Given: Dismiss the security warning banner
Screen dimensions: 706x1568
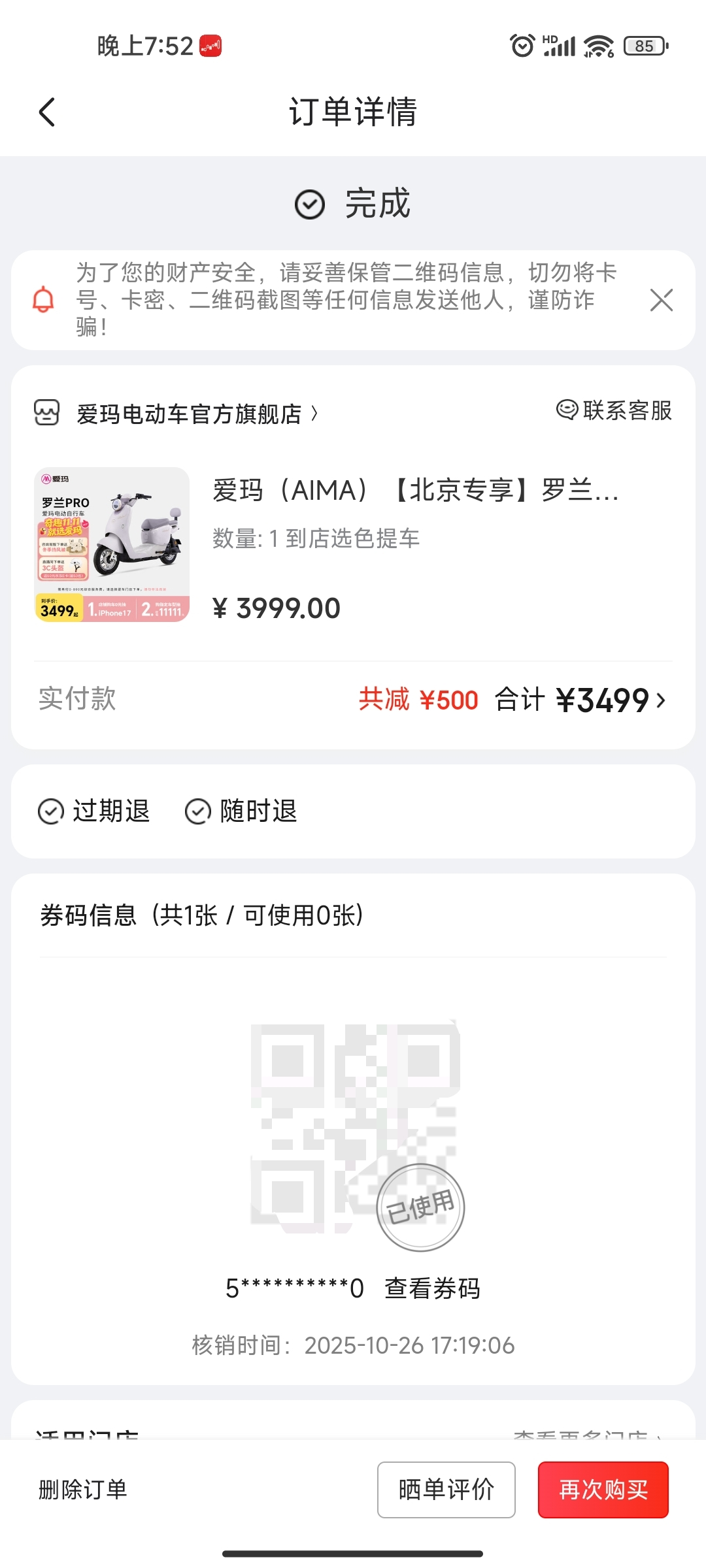Looking at the screenshot, I should (661, 301).
